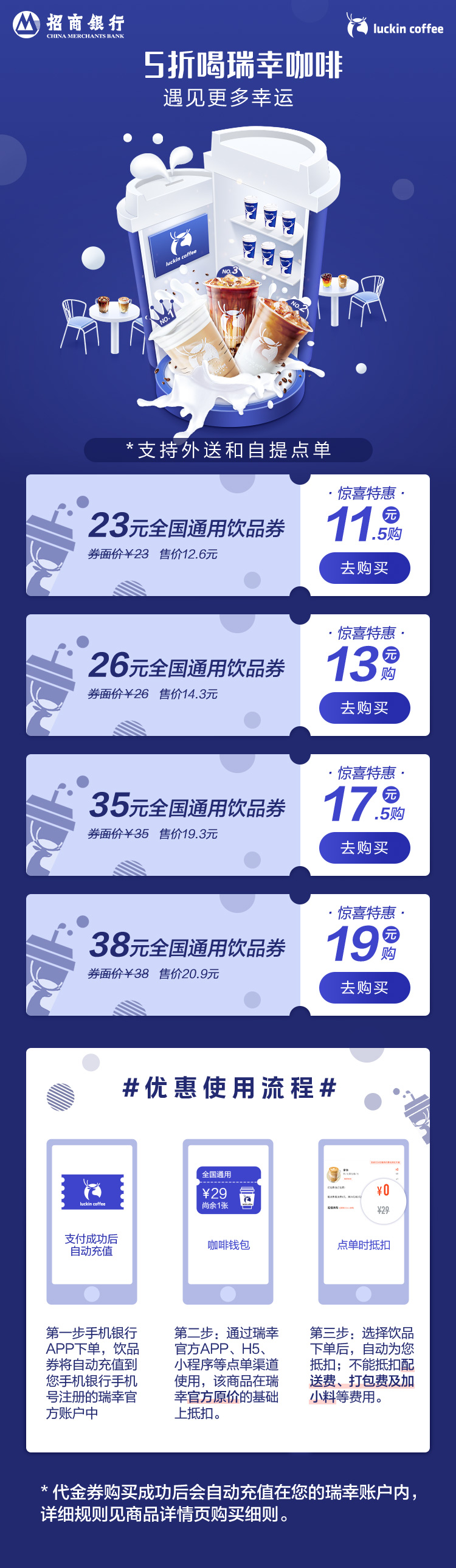The width and height of the screenshot is (456, 1568).
Task: Buy the 23元 drink coupon
Action: 364,568
